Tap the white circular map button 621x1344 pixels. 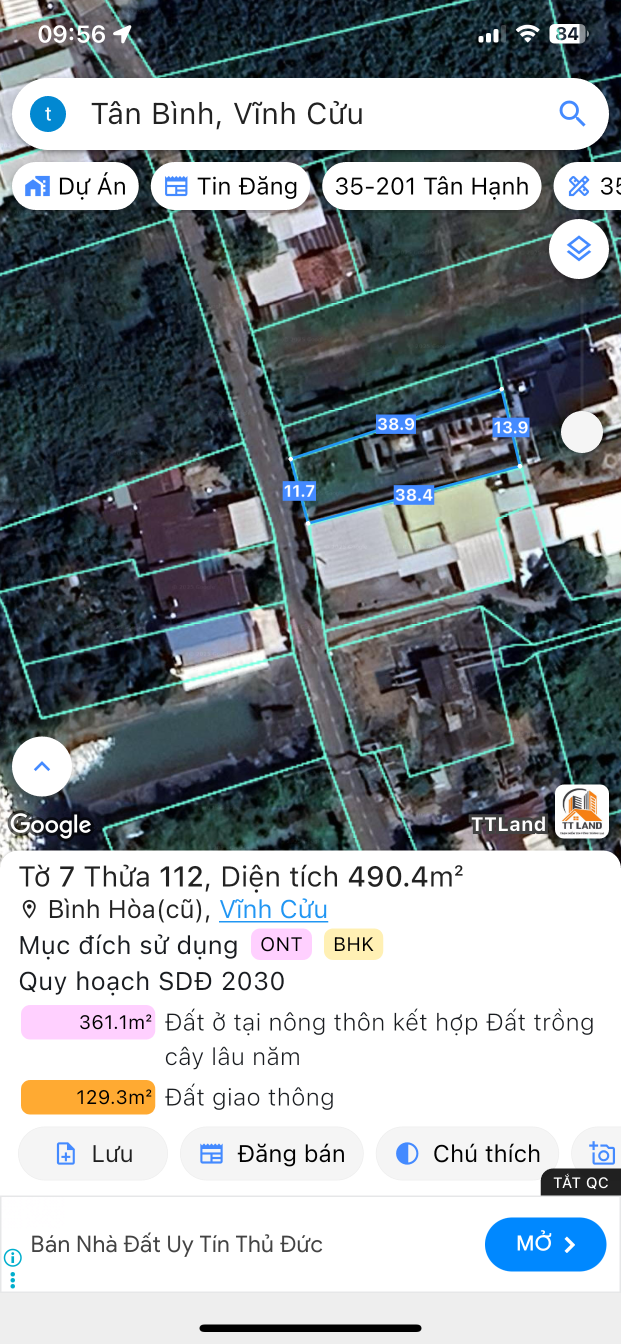point(582,432)
